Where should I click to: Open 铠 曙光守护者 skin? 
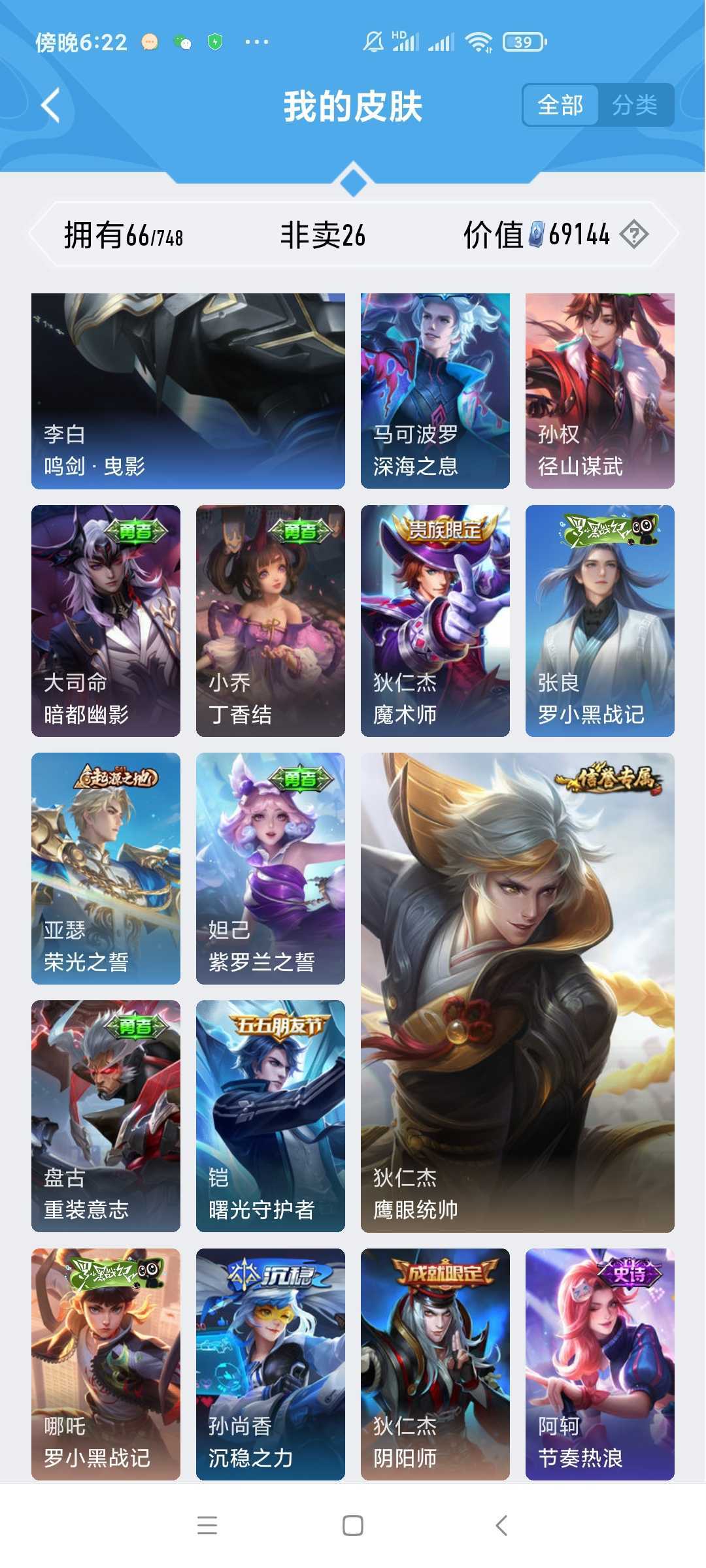coord(271,1116)
